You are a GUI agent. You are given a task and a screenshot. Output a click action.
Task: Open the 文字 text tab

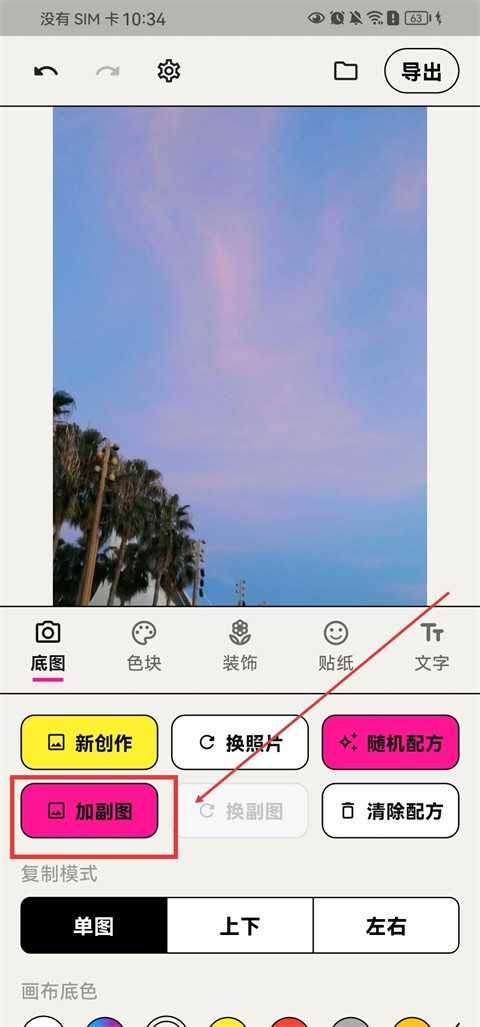432,646
